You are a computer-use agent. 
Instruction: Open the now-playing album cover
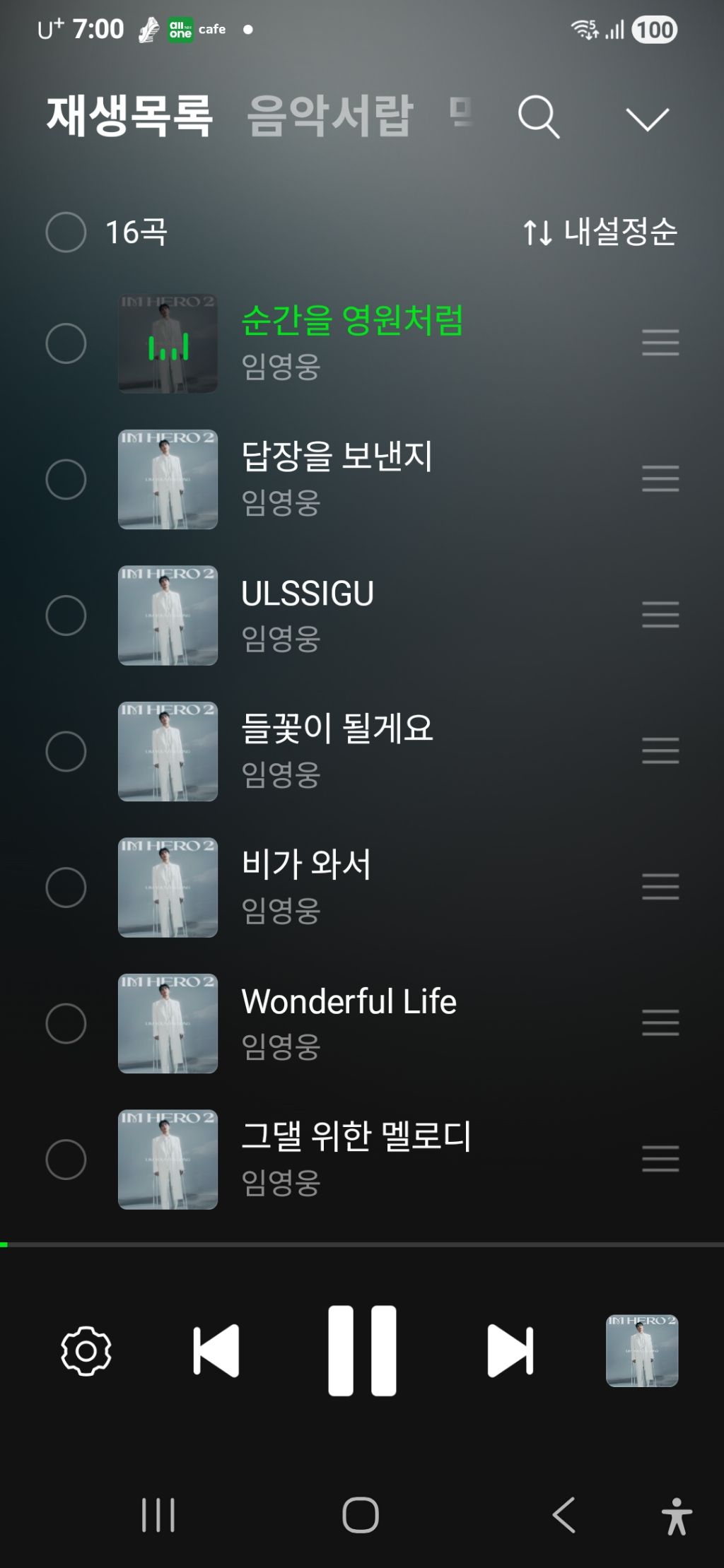coord(642,1351)
